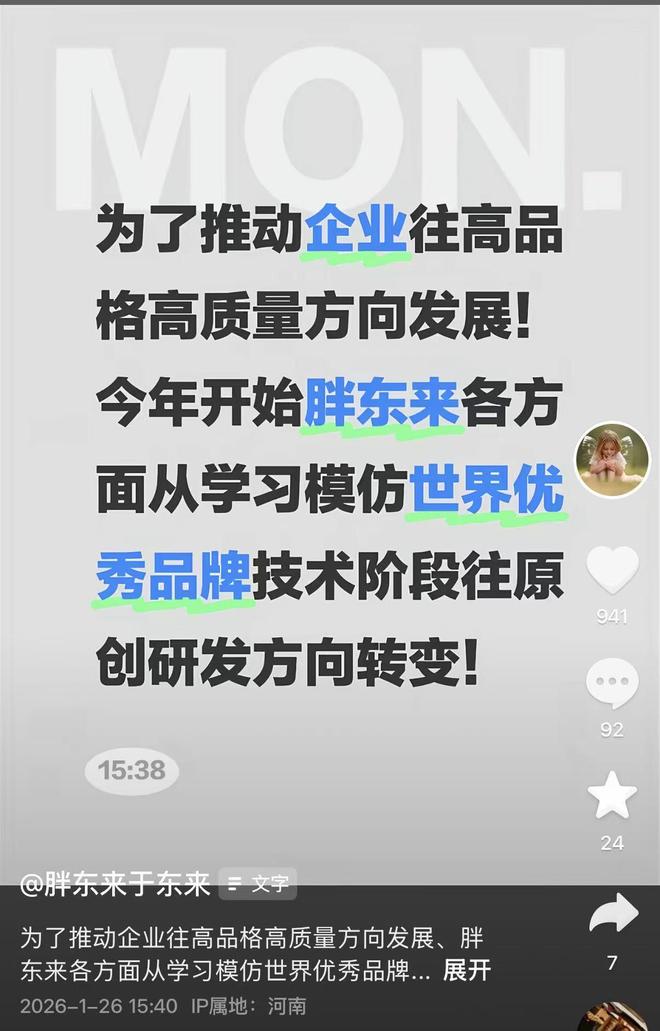Expand the caption with 展开
Screen dimensions: 660x1031
point(466,970)
